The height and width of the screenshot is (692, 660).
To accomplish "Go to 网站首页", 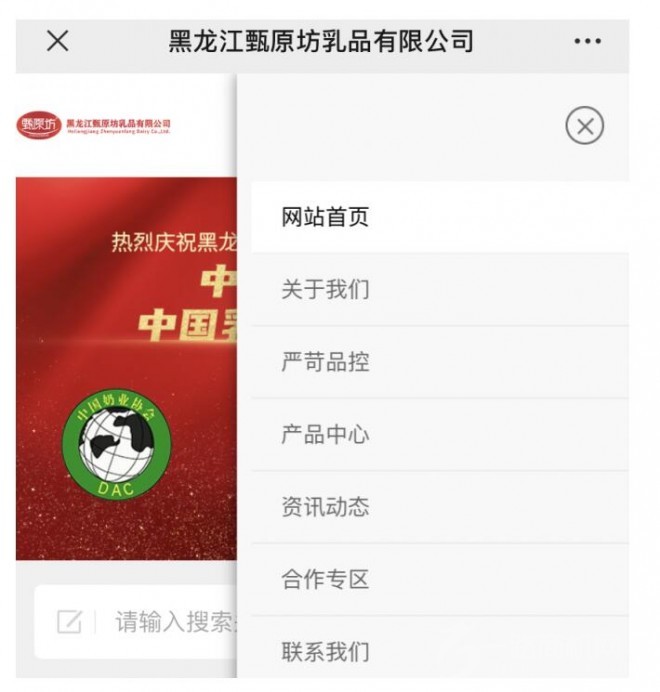I will click(326, 217).
